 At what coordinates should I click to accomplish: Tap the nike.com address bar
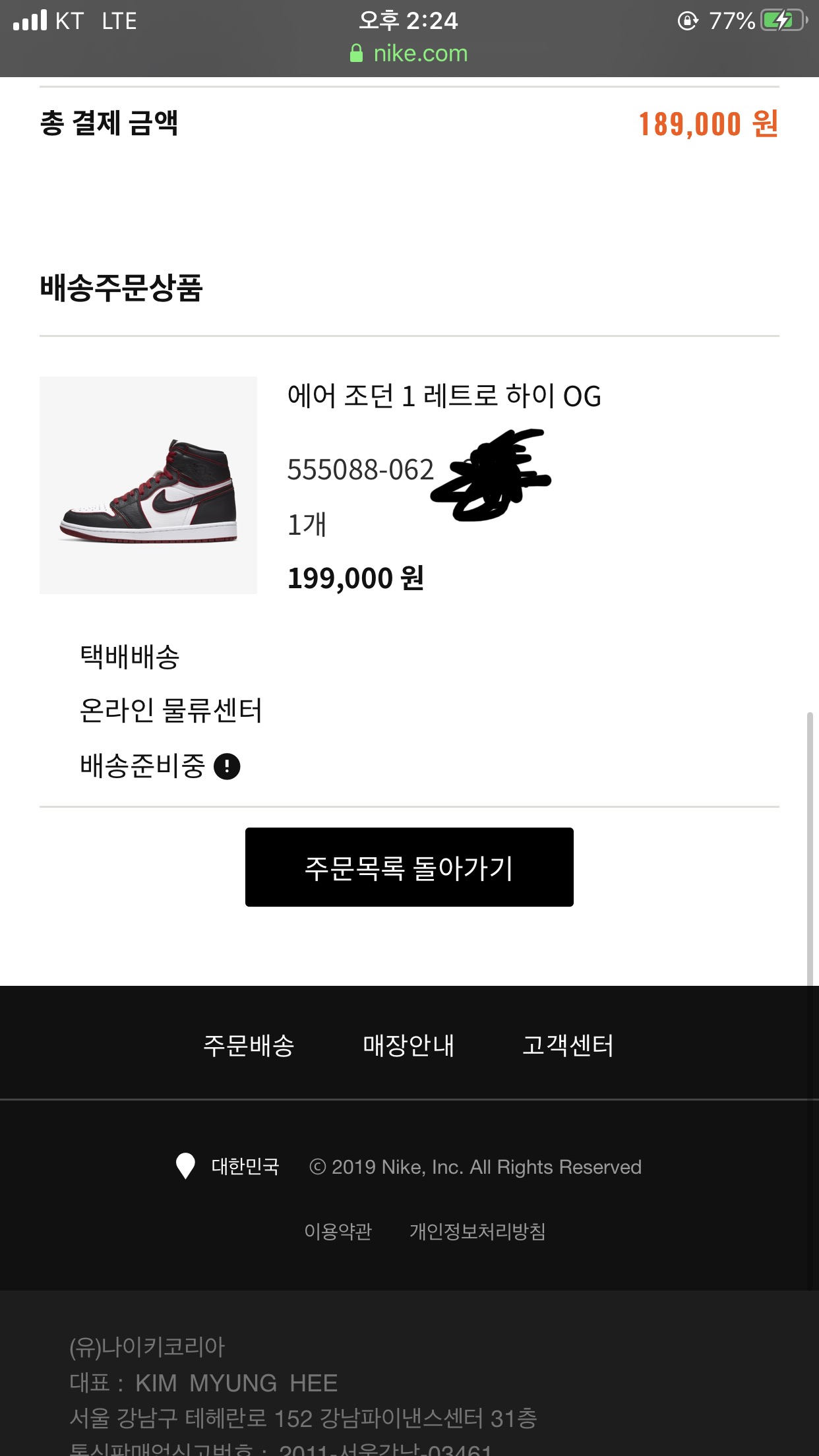pos(409,53)
